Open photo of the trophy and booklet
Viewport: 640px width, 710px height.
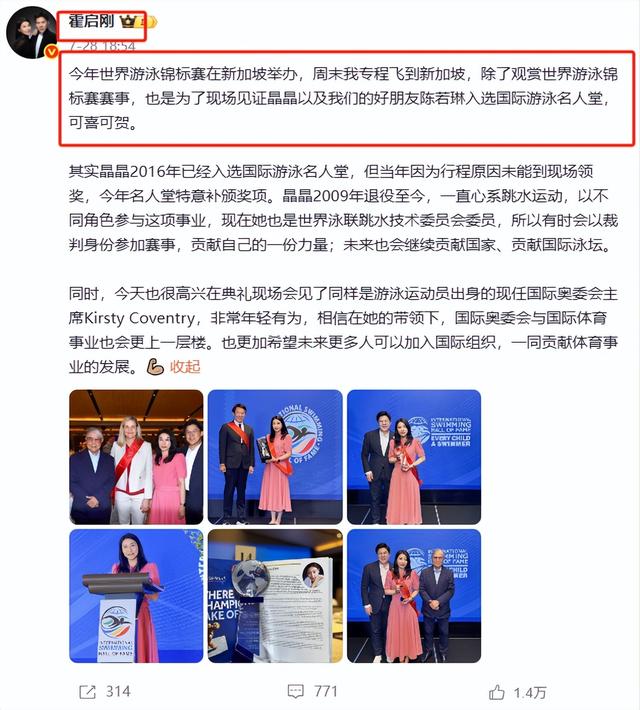274,596
